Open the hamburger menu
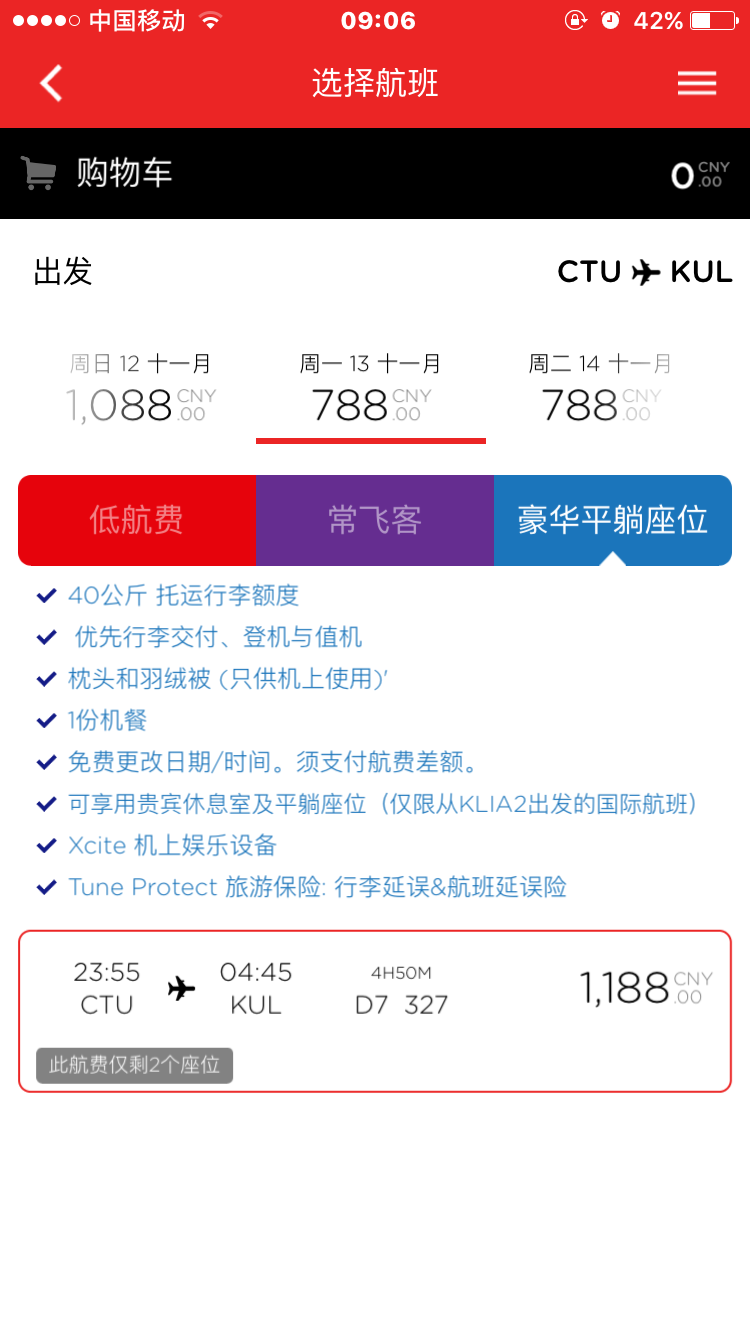The image size is (750, 1334). [x=696, y=83]
